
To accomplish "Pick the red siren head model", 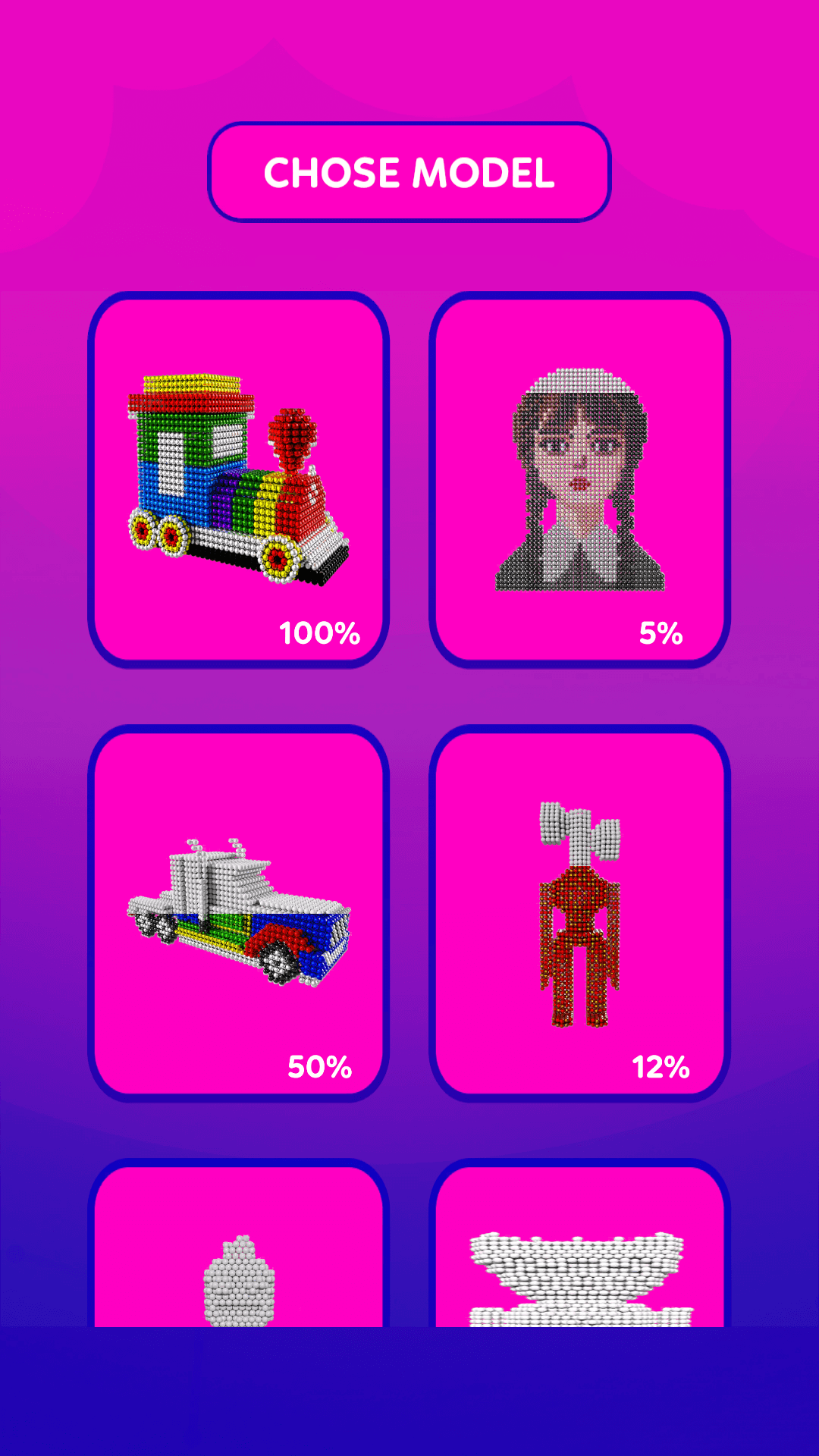I will [579, 913].
